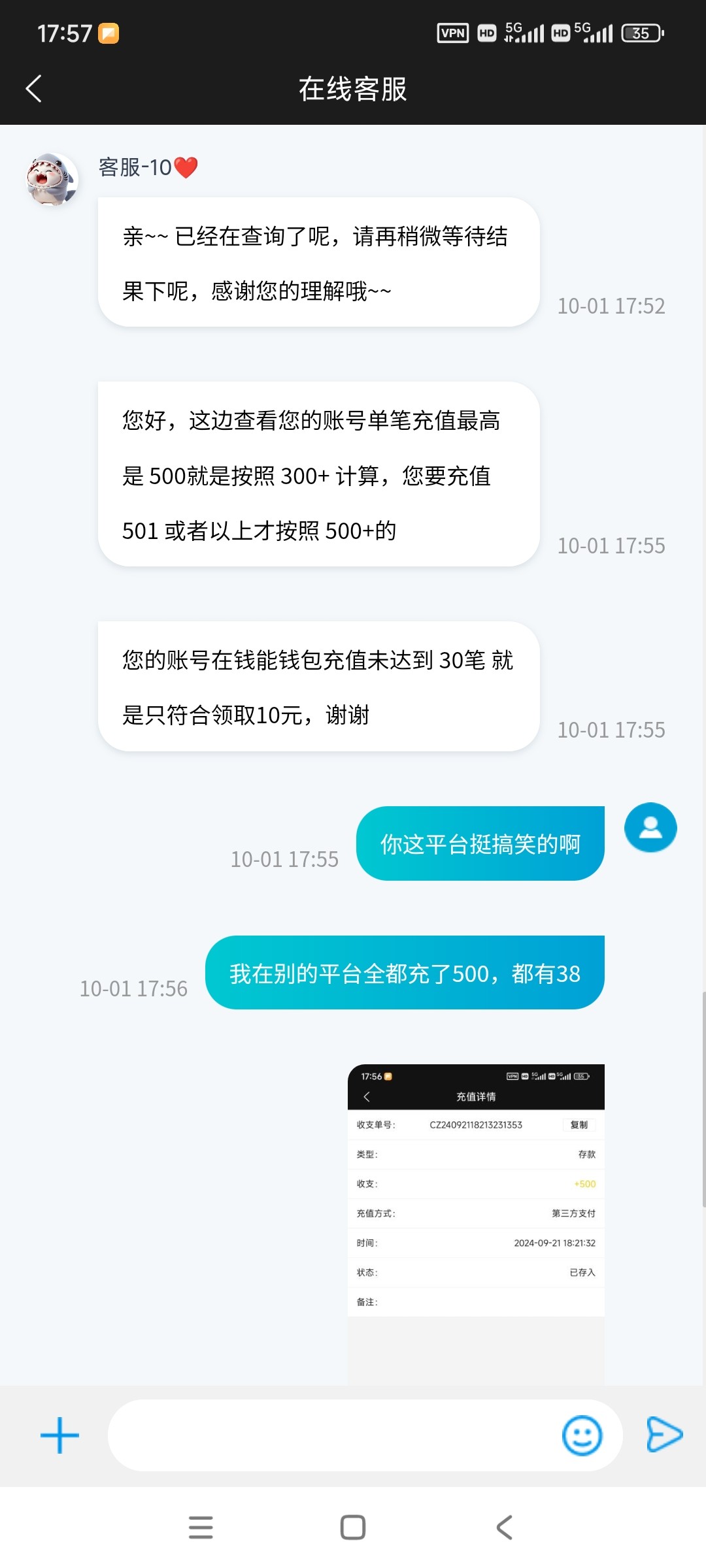Tap the system back arrow in navigation bar
The image size is (706, 1568).
[x=504, y=1527]
